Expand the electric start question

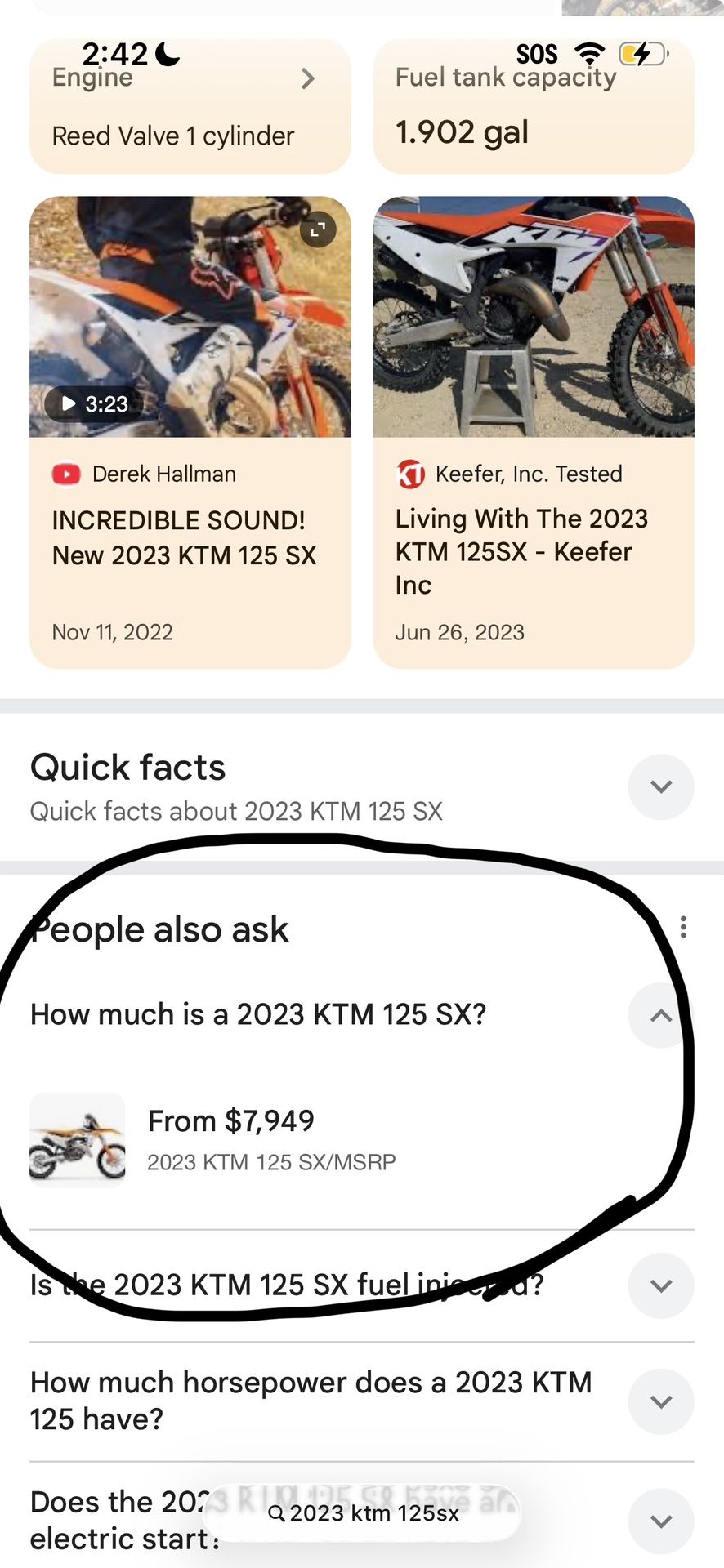(661, 1520)
